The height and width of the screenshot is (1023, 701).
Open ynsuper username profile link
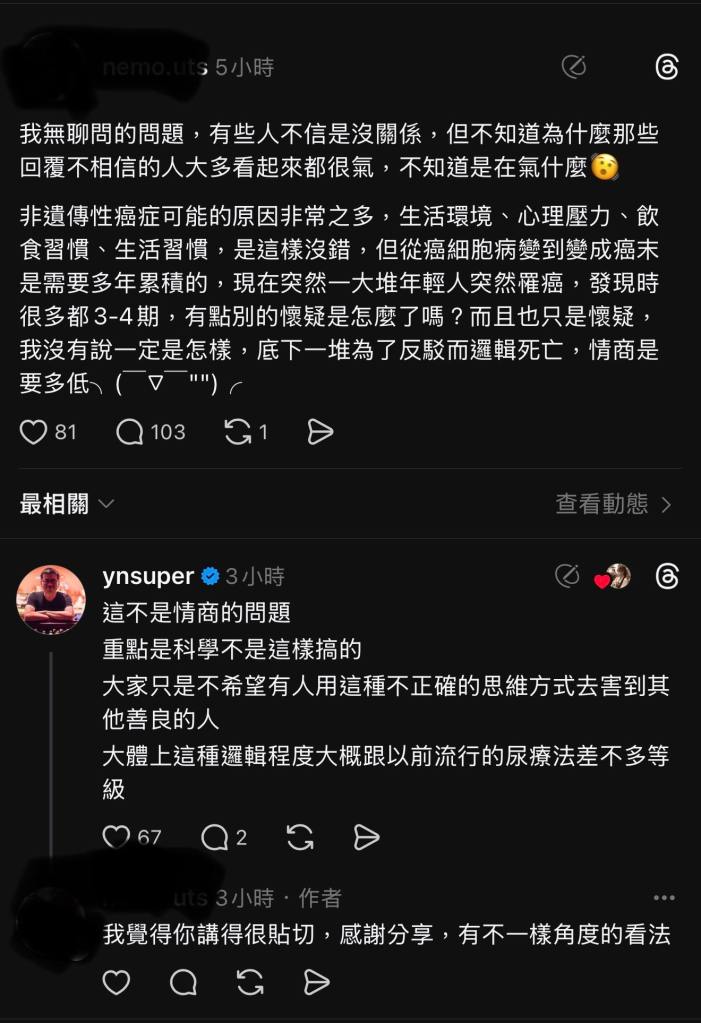pyautogui.click(x=148, y=576)
